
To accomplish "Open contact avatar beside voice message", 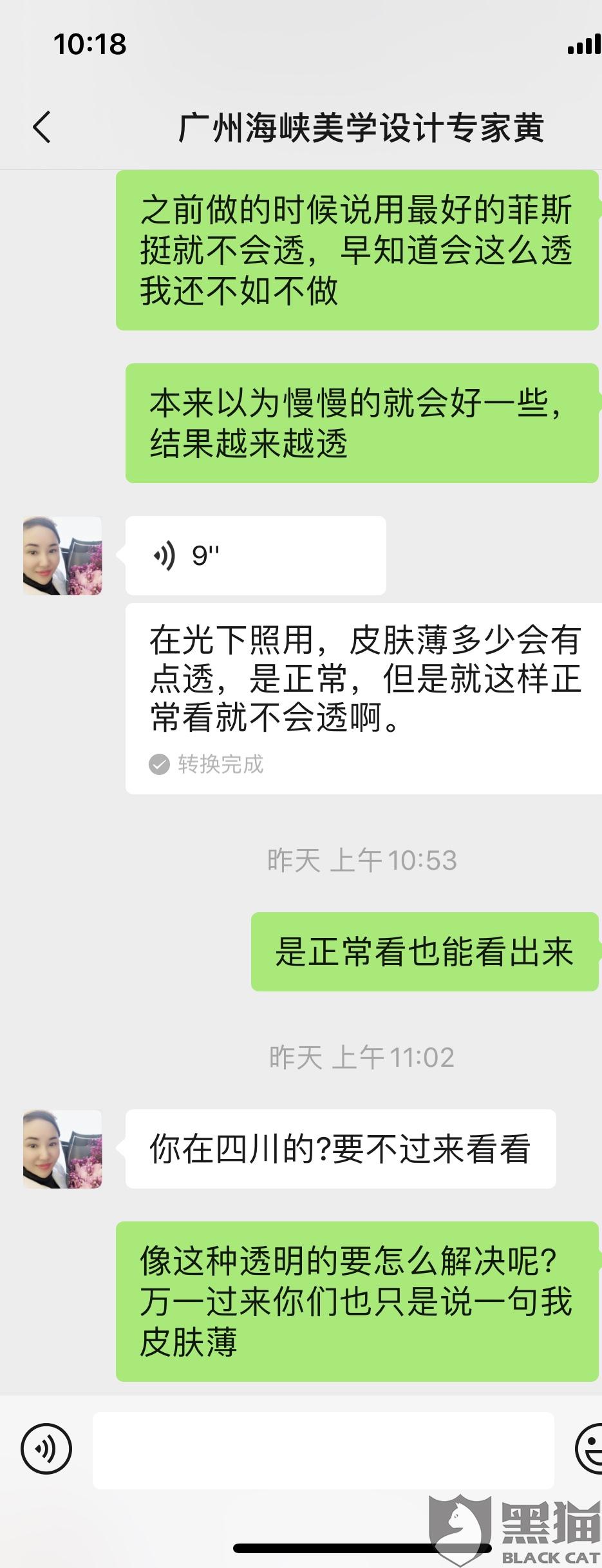I will pyautogui.click(x=62, y=555).
